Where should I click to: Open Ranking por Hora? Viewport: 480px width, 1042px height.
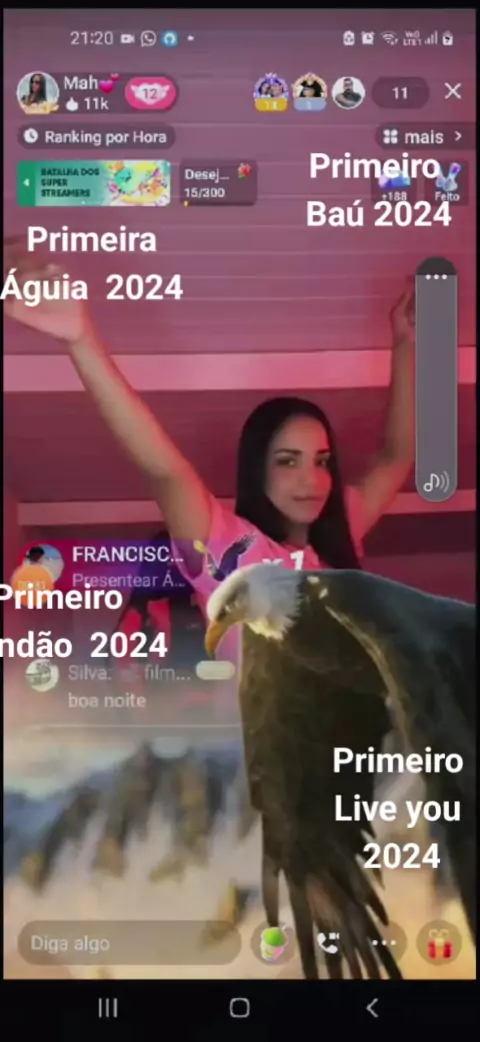coord(96,137)
